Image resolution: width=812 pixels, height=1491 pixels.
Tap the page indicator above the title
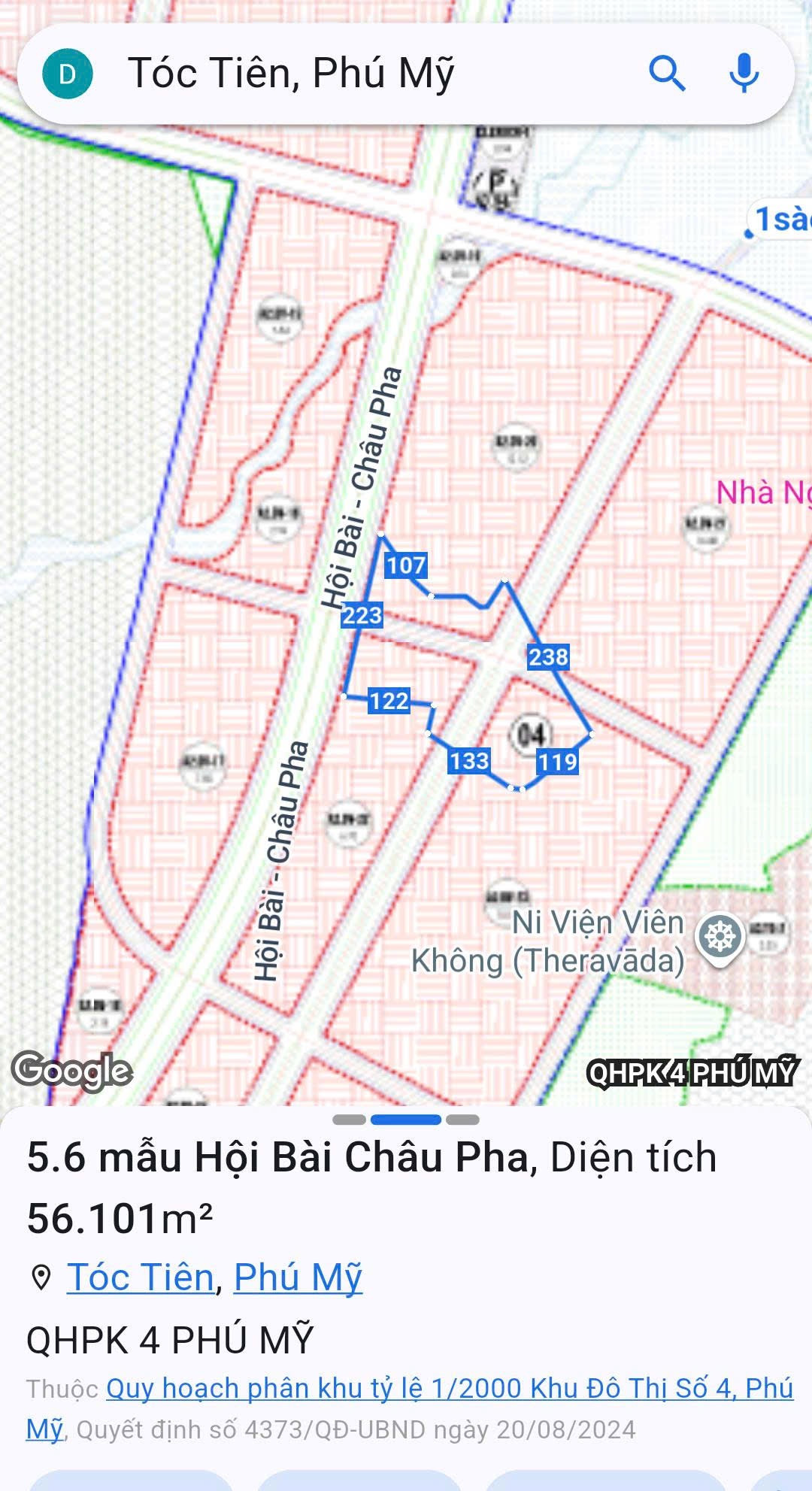click(x=405, y=1120)
